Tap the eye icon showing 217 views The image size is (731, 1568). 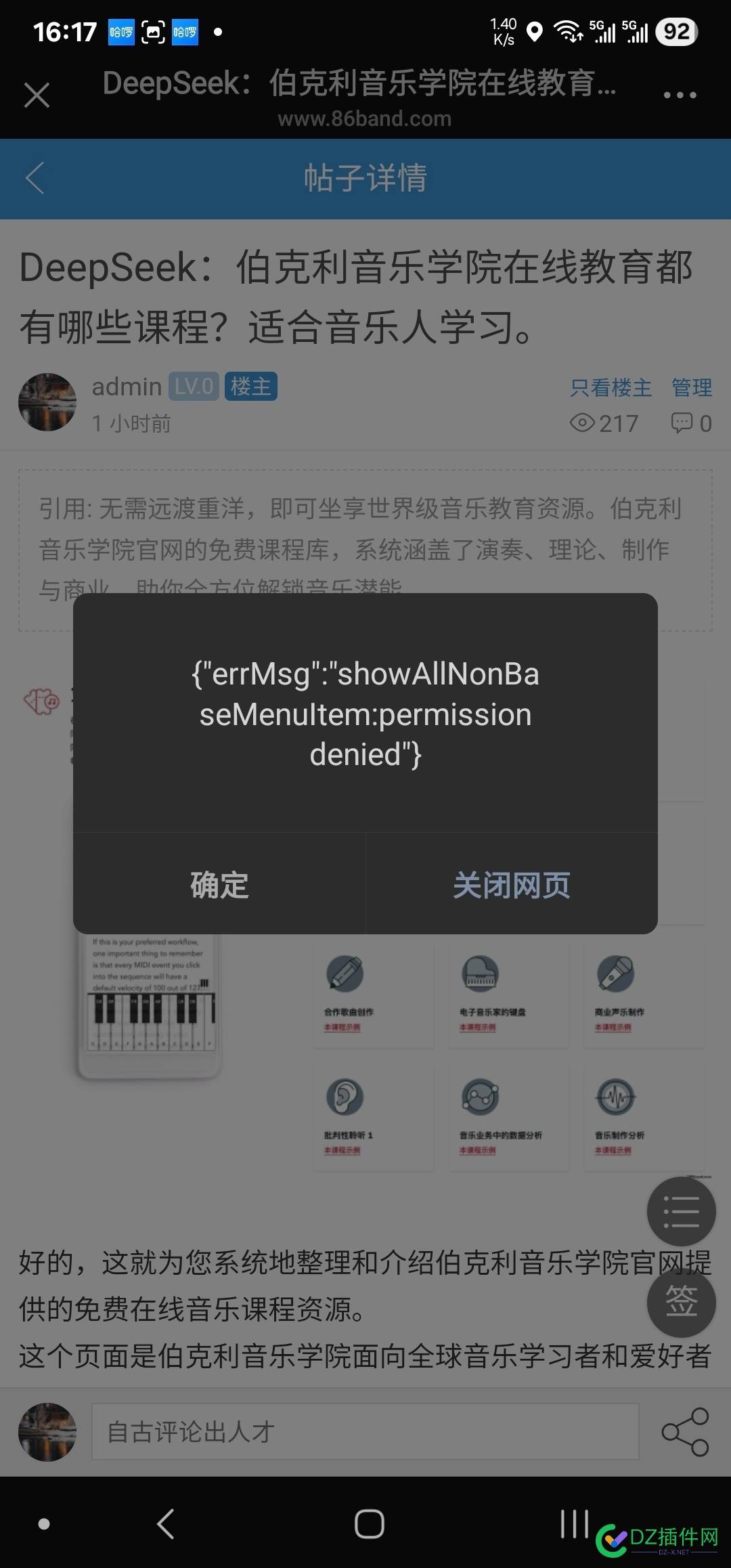pos(582,423)
